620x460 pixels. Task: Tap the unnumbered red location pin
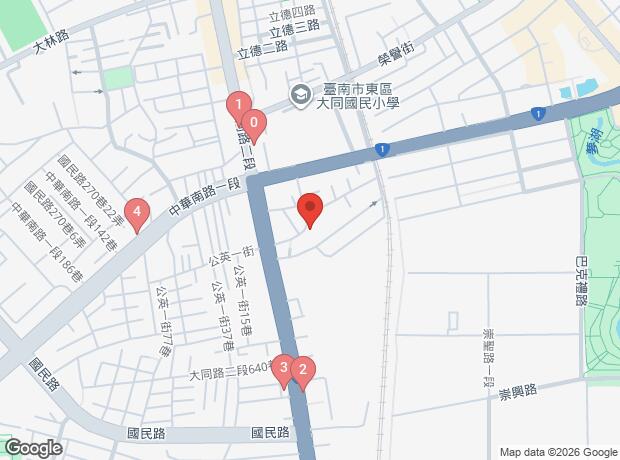pos(310,209)
